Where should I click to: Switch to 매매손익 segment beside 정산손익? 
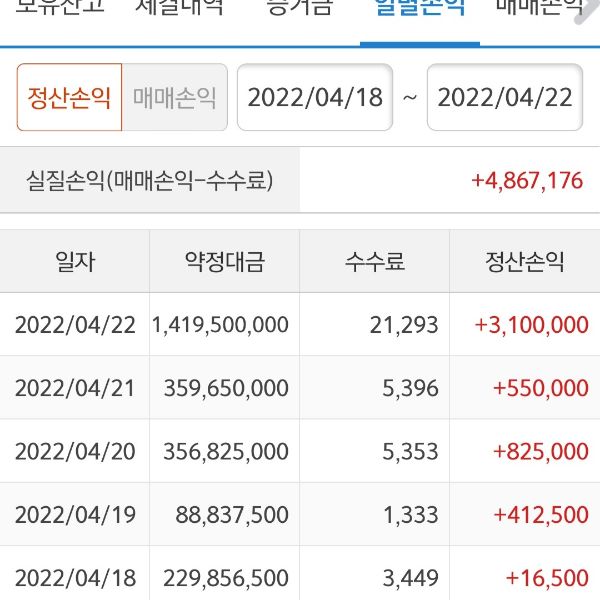pos(175,98)
